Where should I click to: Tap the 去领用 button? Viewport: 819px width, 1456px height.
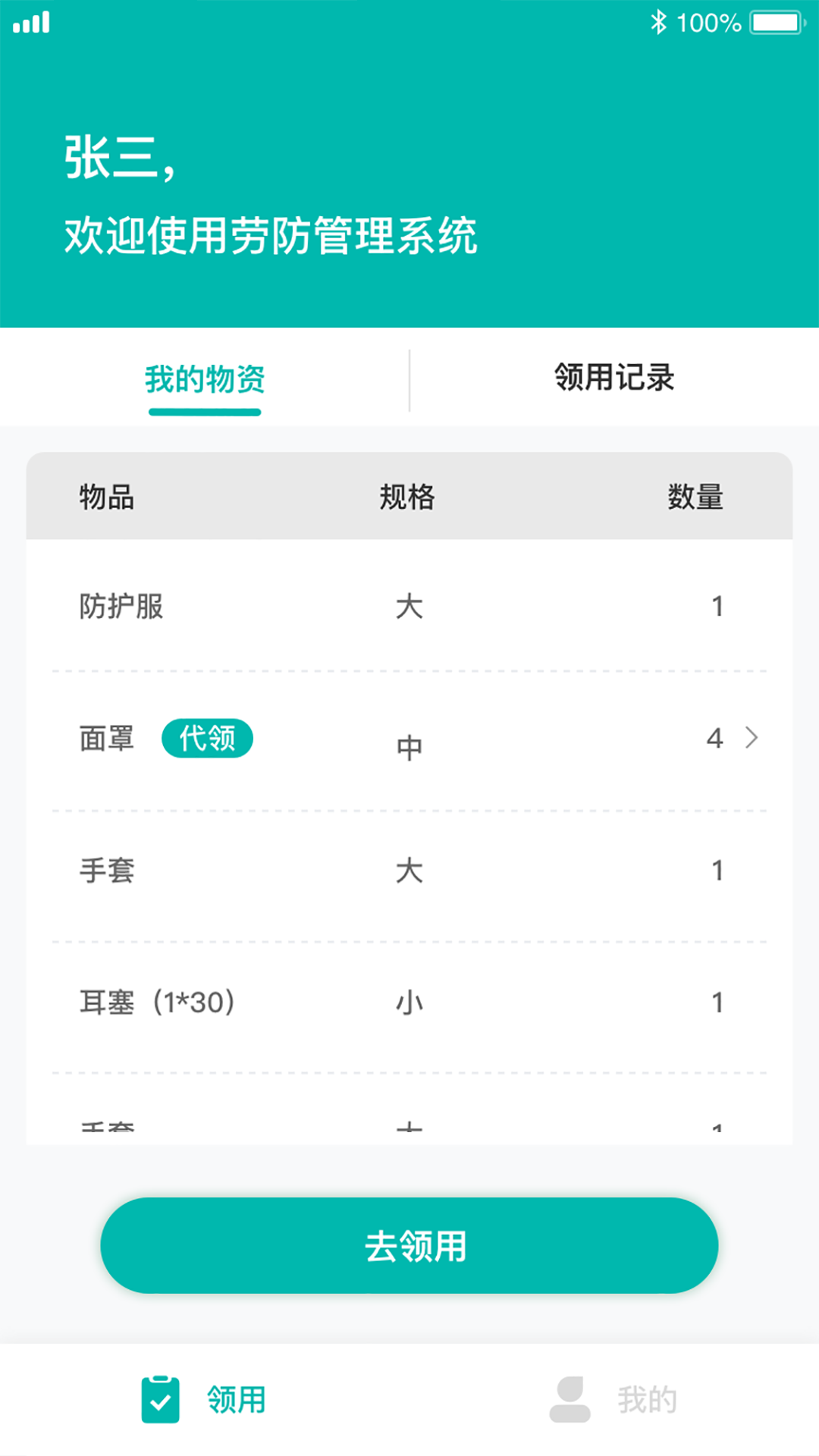409,1244
